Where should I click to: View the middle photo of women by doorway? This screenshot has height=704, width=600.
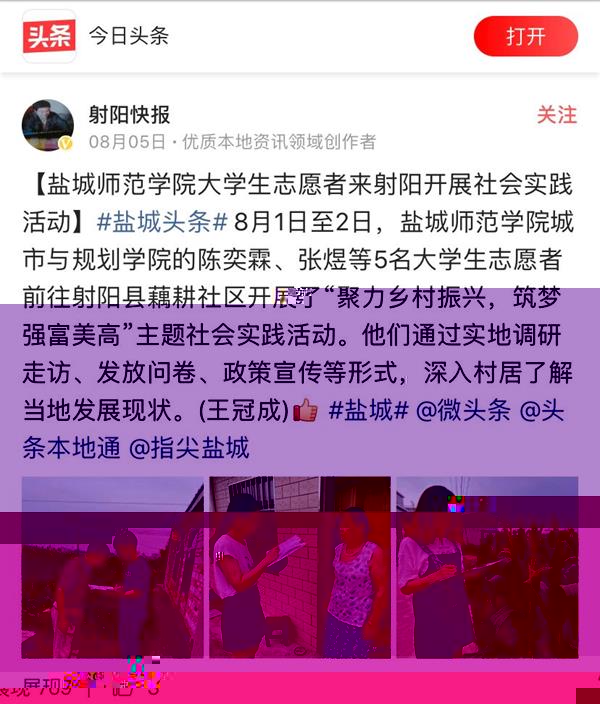(299, 567)
